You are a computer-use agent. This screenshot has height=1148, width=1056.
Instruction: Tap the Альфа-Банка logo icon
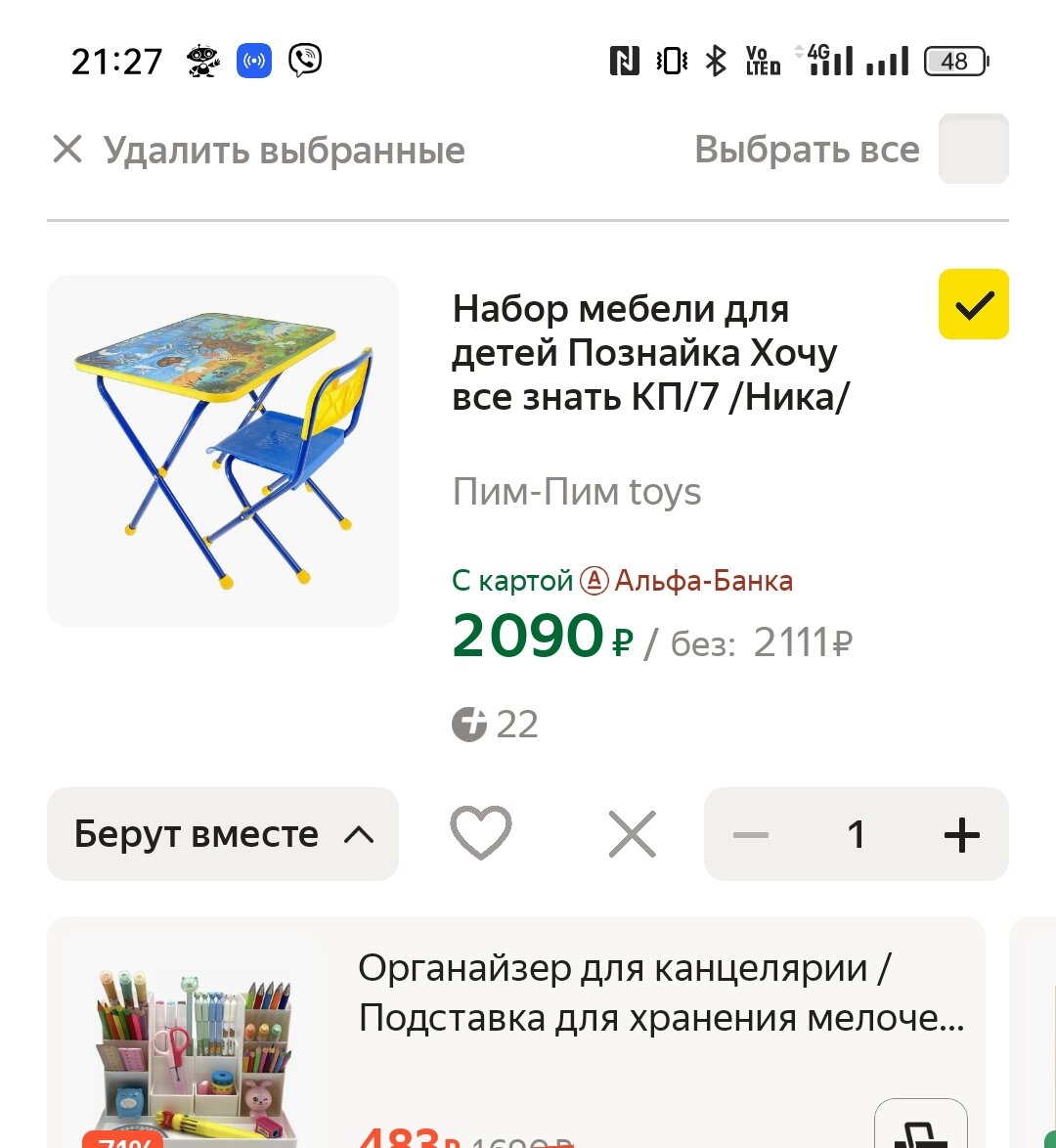point(592,581)
